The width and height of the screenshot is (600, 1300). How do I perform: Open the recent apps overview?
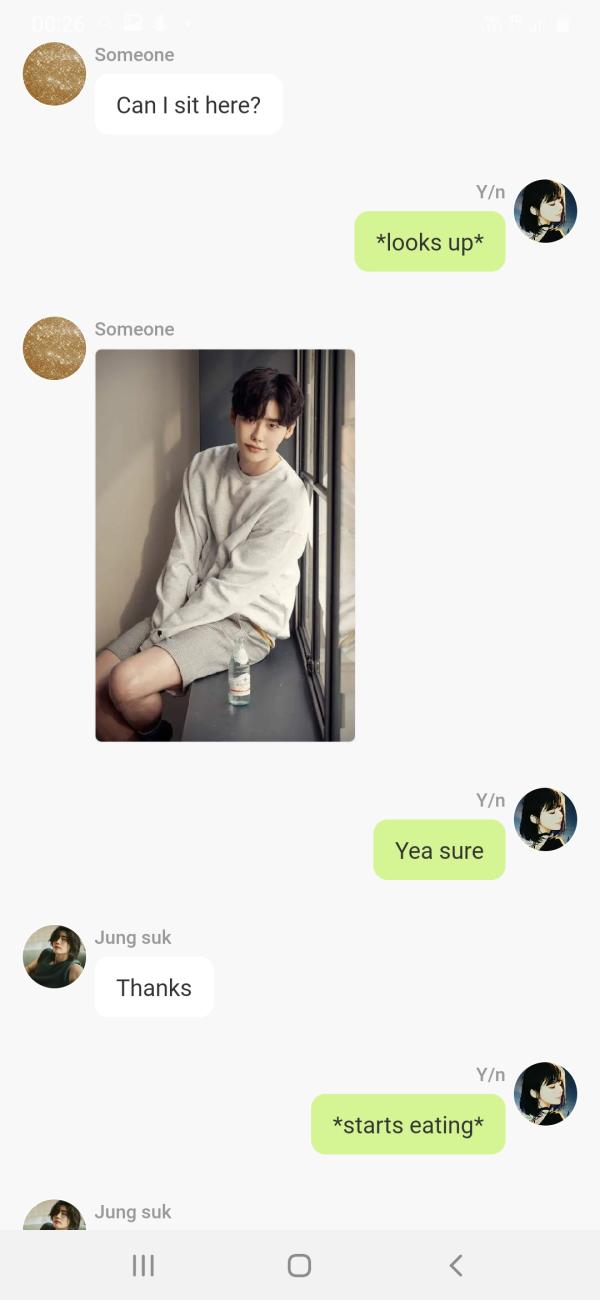pos(143,1265)
